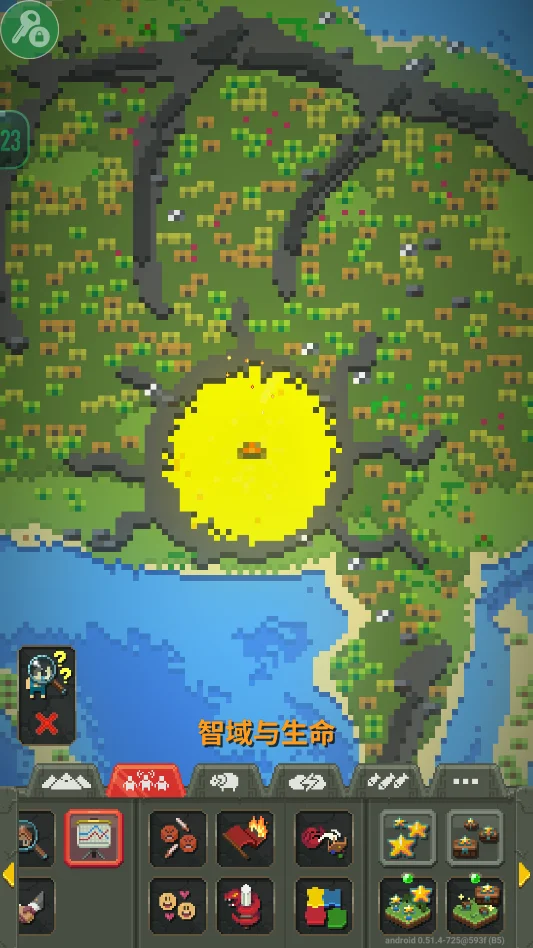Tap the inspect unit magnifier icon

[x=47, y=674]
